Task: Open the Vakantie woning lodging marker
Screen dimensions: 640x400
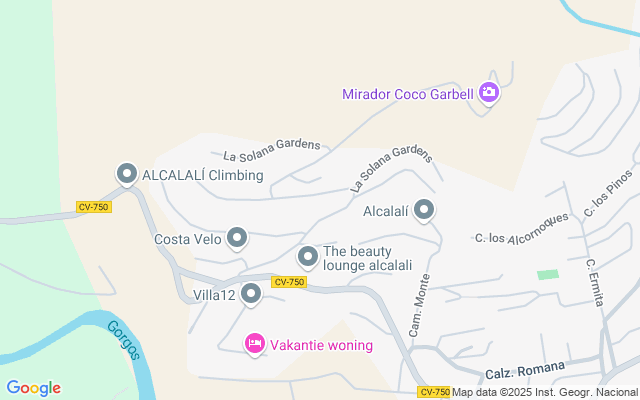Action: tap(255, 344)
